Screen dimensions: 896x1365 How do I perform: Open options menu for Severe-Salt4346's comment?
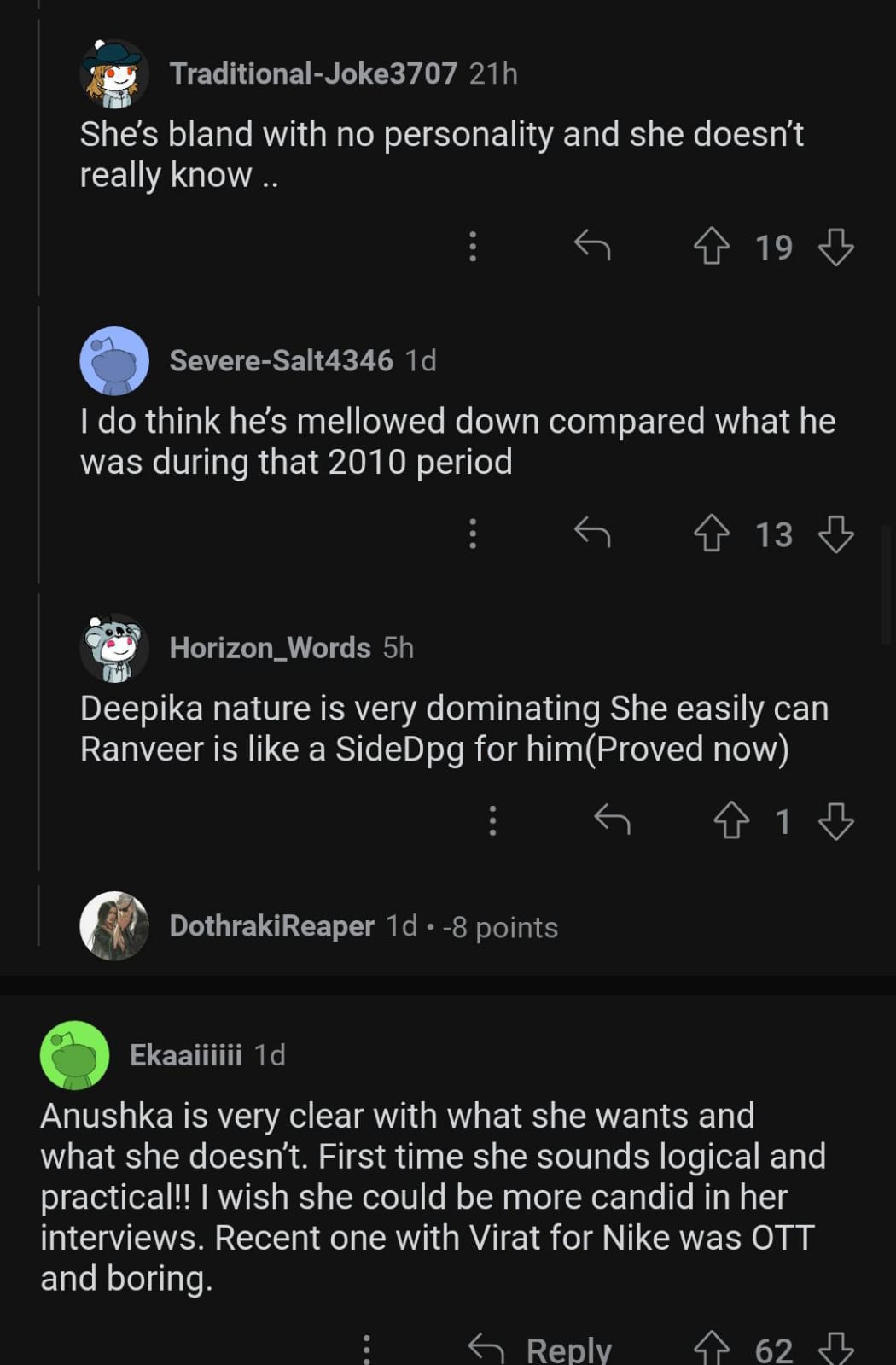[473, 534]
